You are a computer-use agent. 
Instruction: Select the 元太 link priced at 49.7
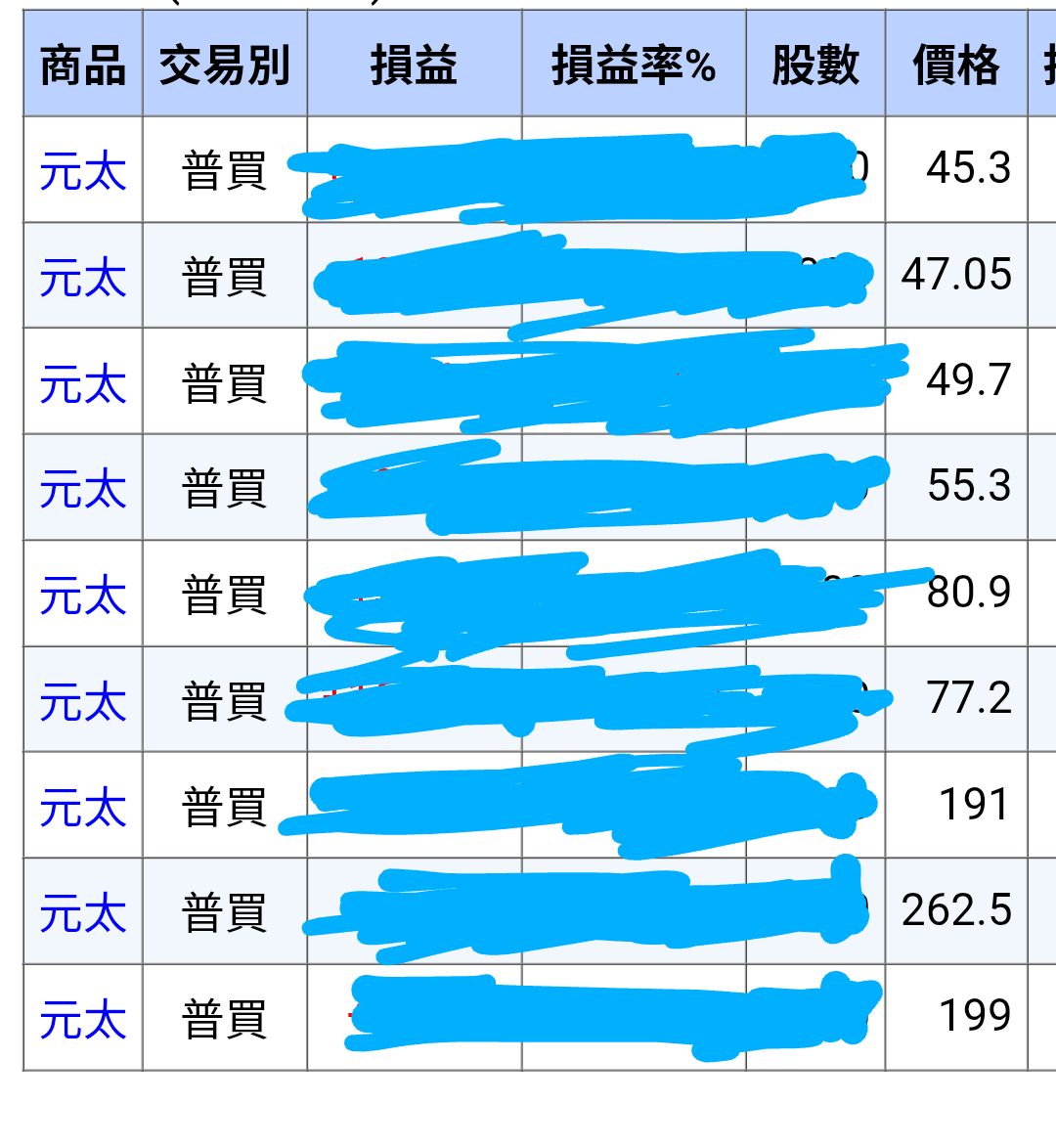coord(83,383)
